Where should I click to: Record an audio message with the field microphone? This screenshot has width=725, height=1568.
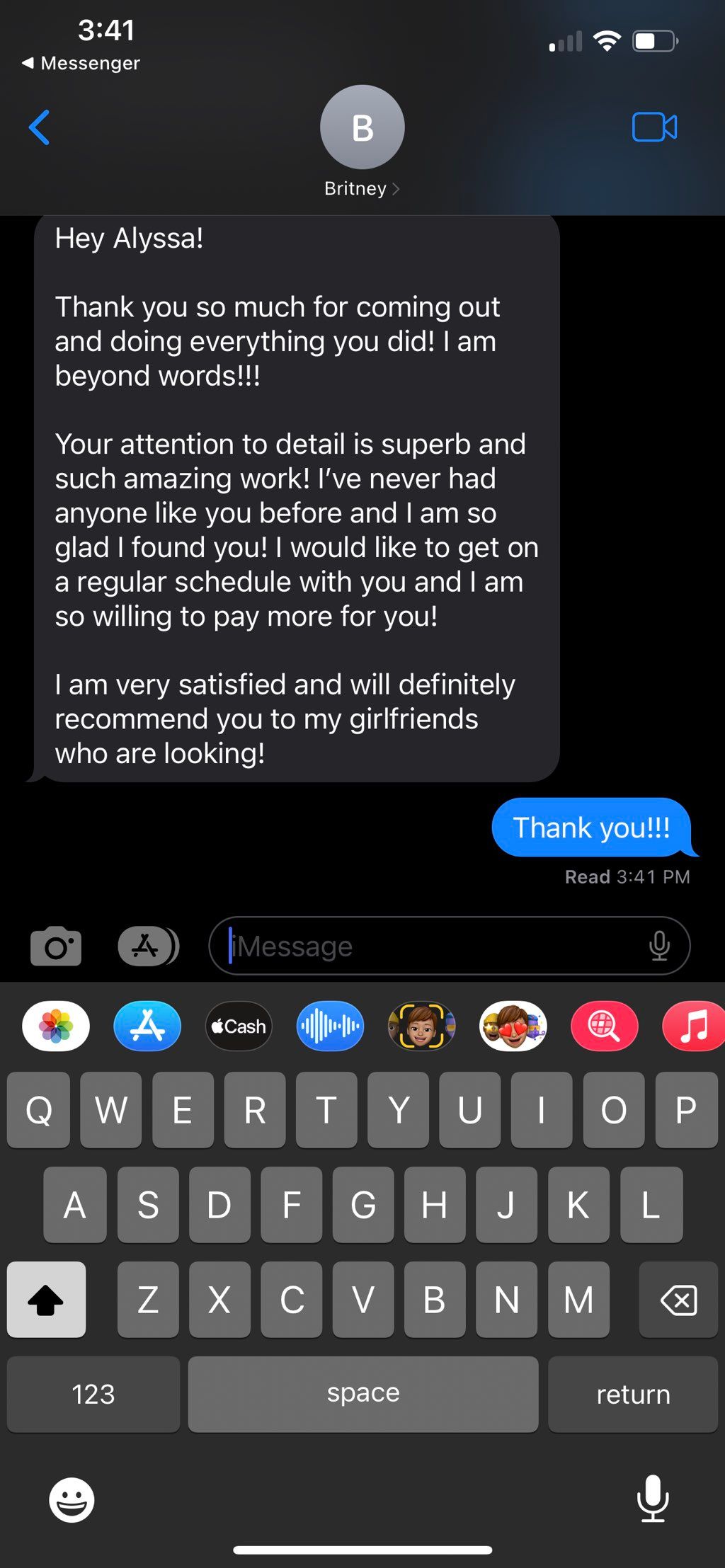[x=659, y=946]
